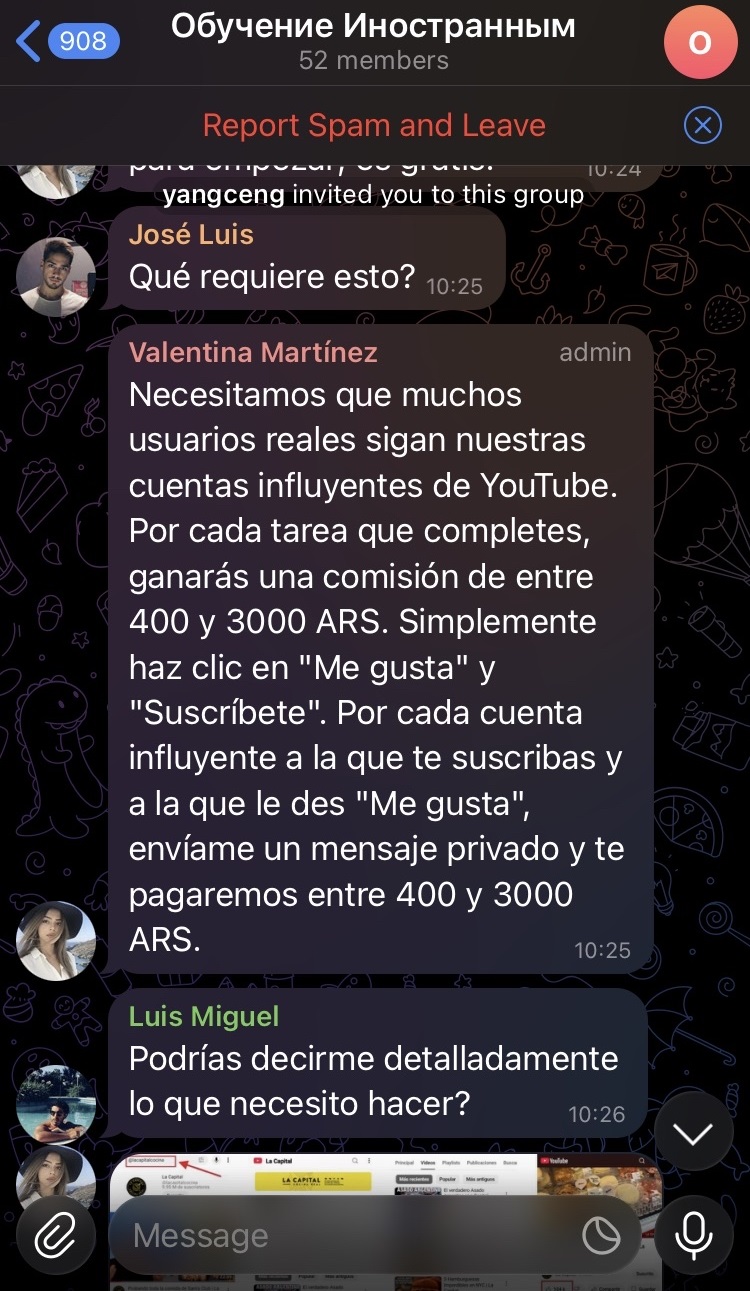Image resolution: width=750 pixels, height=1291 pixels.
Task: Dismiss the report spam banner
Action: coord(702,126)
